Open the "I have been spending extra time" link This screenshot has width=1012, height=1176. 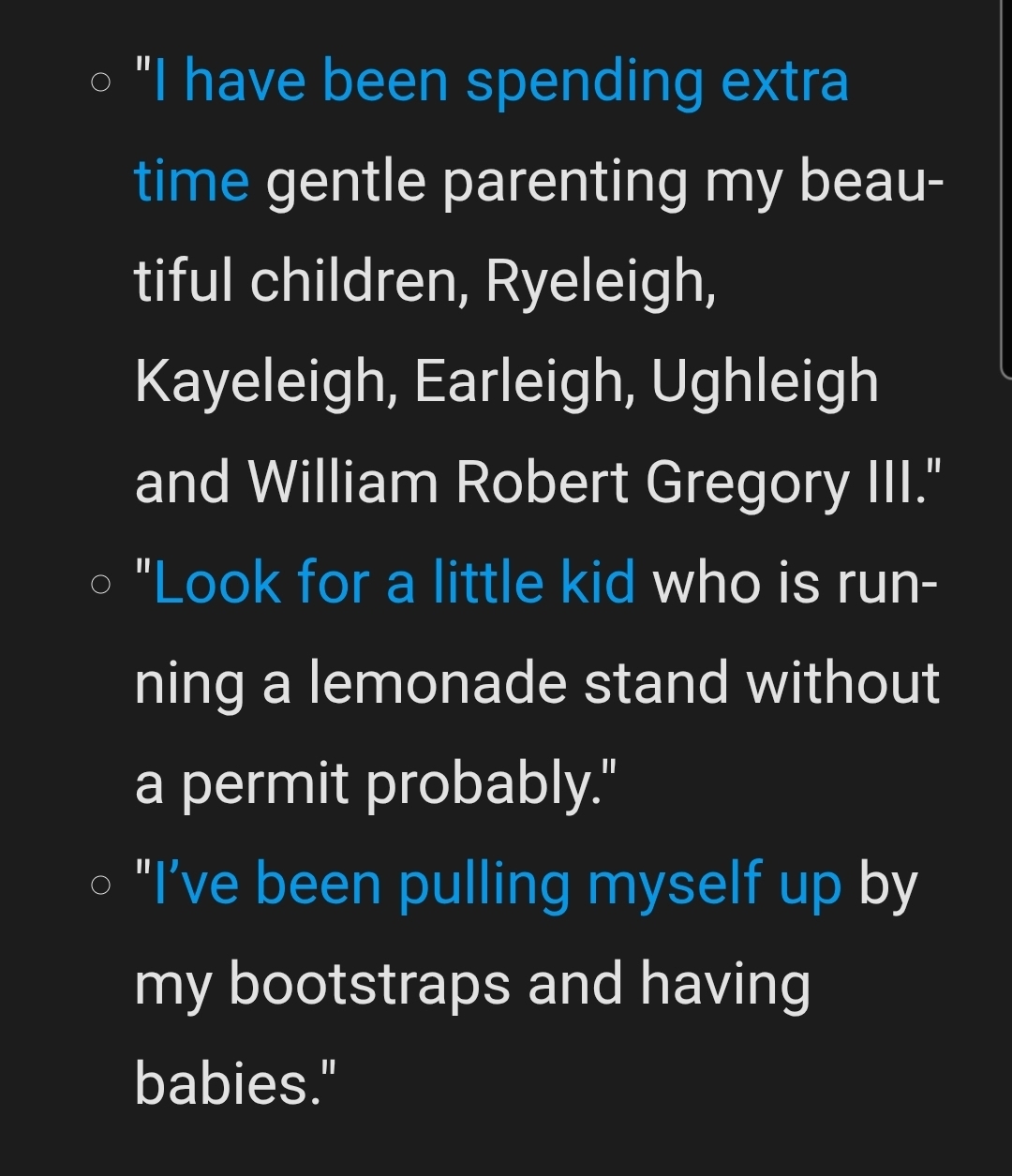click(x=501, y=82)
